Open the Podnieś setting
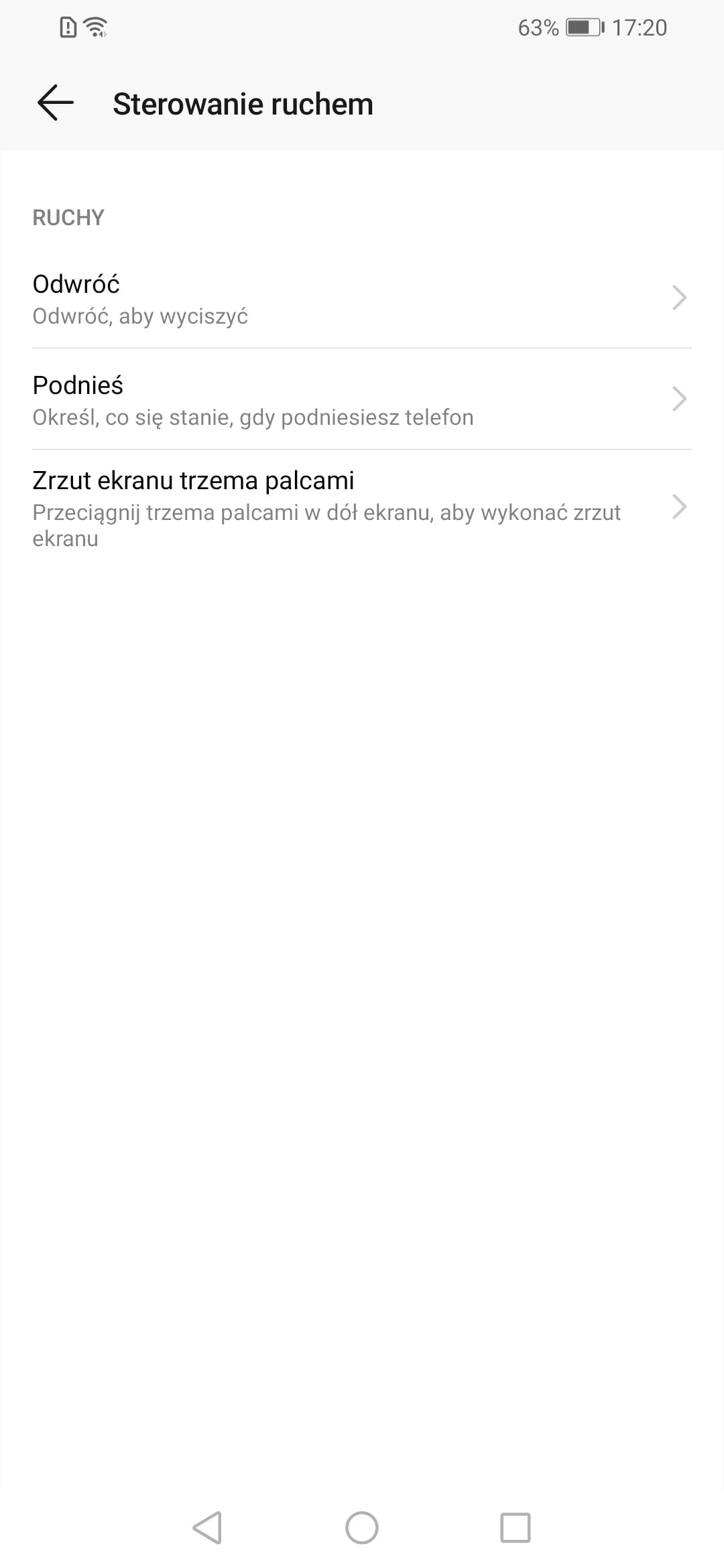This screenshot has height=1568, width=724. [x=362, y=399]
